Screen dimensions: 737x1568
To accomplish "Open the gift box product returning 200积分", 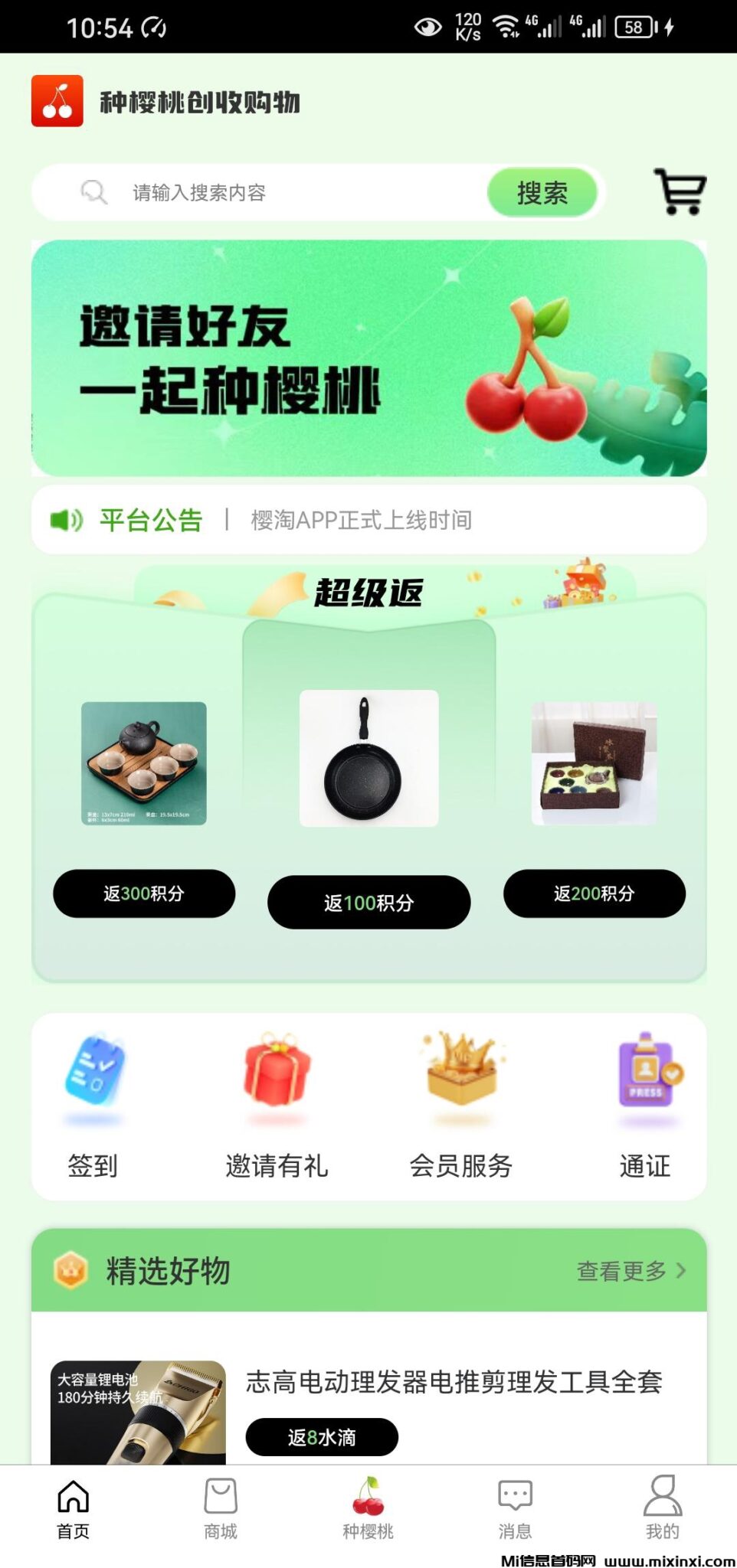I will [x=594, y=763].
